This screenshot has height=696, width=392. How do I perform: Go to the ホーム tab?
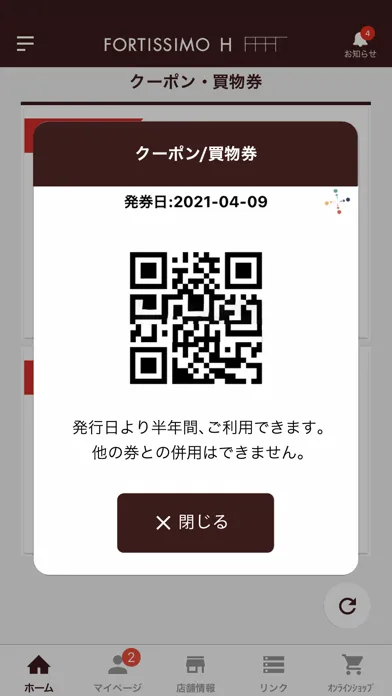coord(39,672)
